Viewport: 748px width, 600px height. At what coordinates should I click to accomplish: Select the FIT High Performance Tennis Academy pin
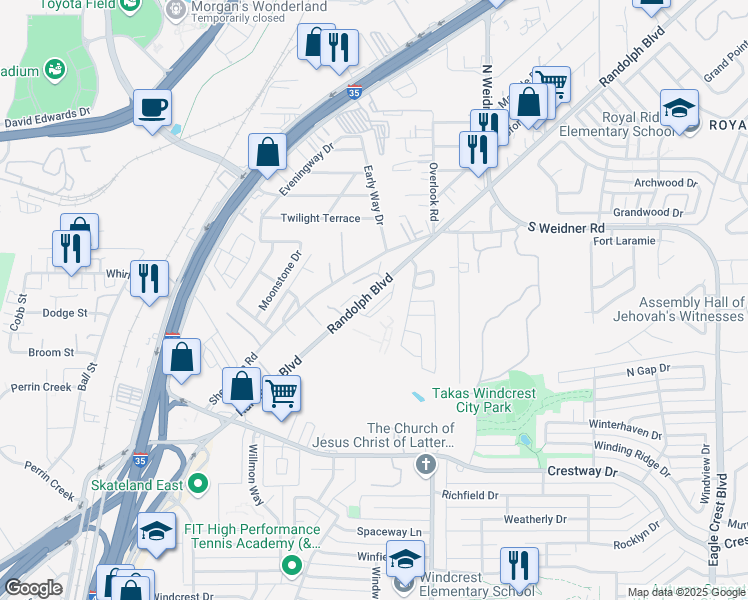click(x=292, y=566)
